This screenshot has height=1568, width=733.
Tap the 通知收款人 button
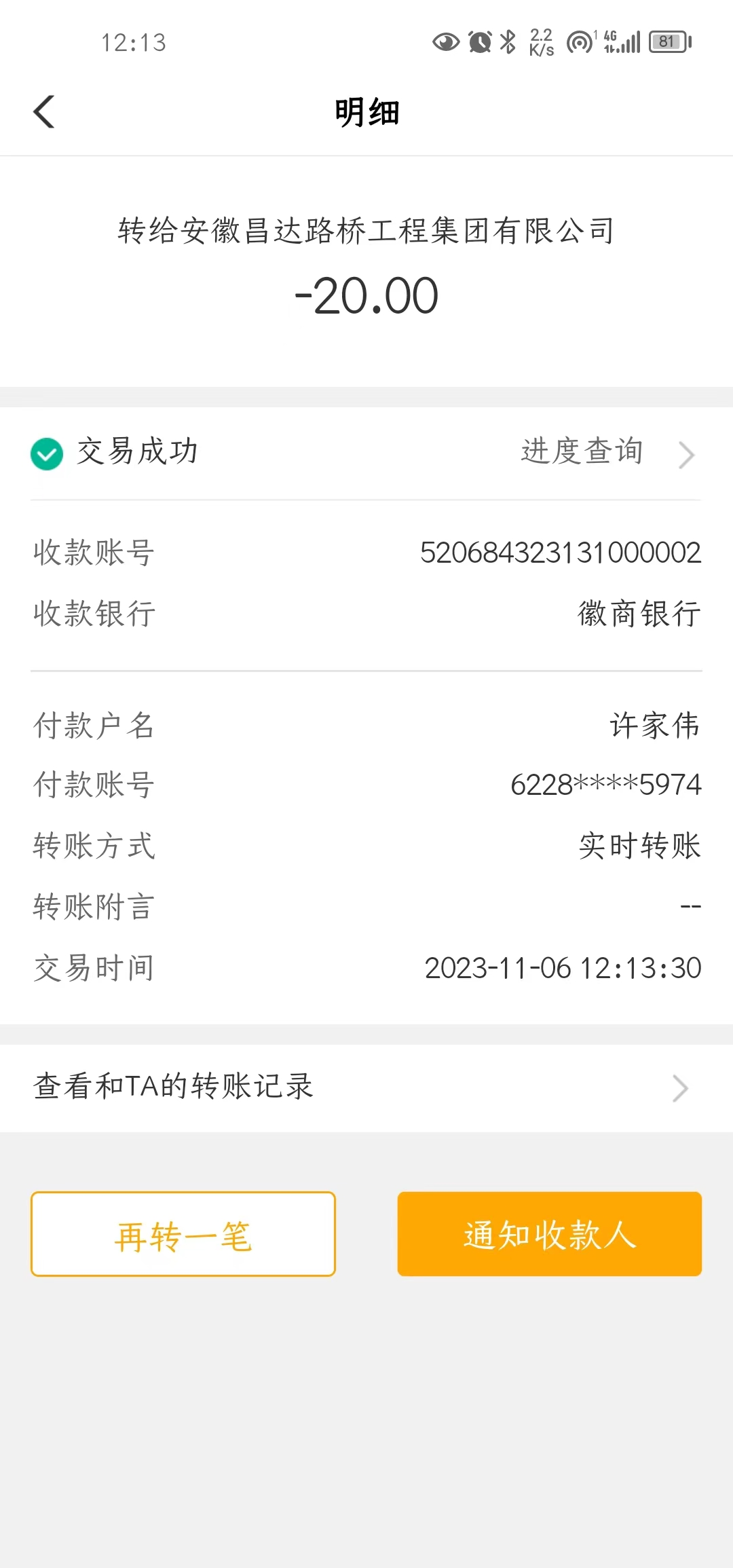coord(549,1234)
